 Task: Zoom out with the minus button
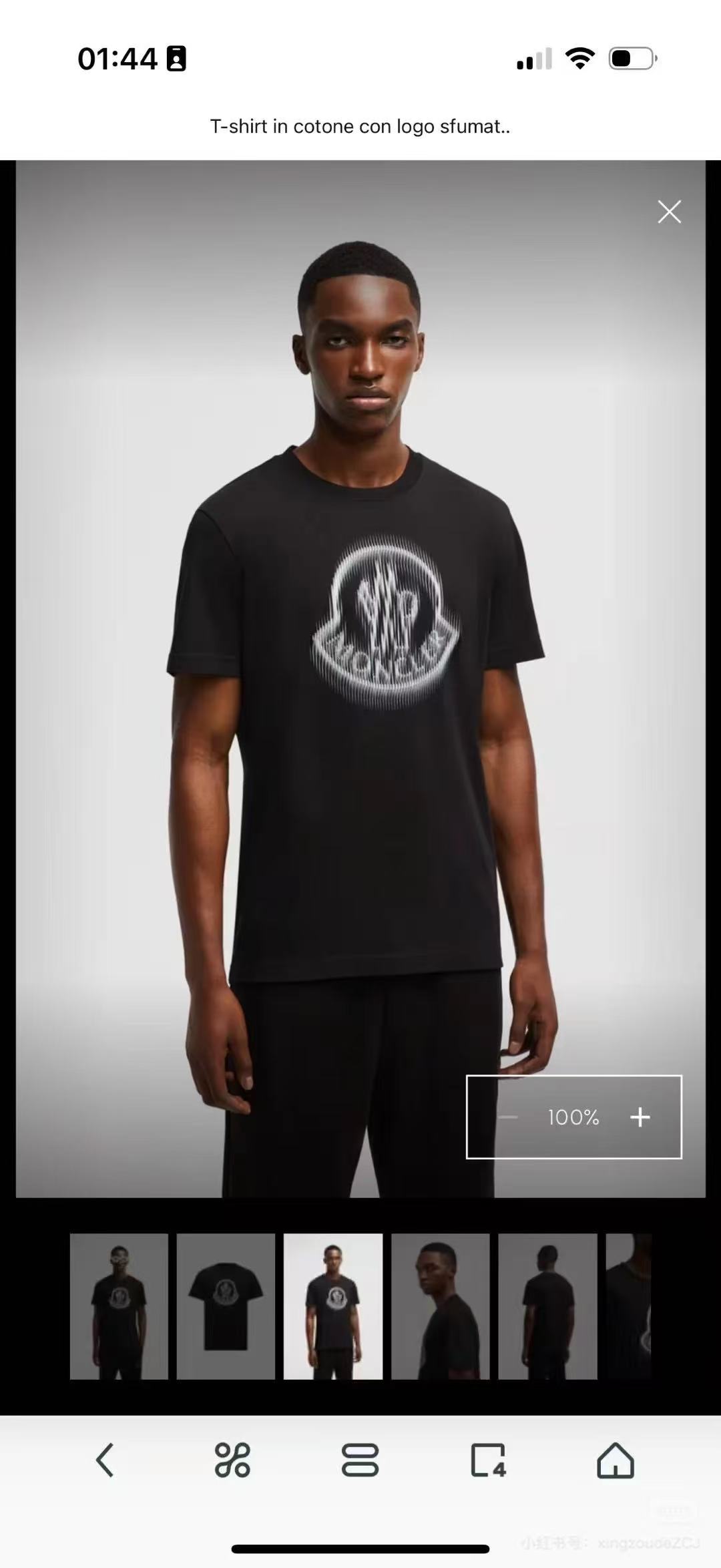click(508, 1117)
